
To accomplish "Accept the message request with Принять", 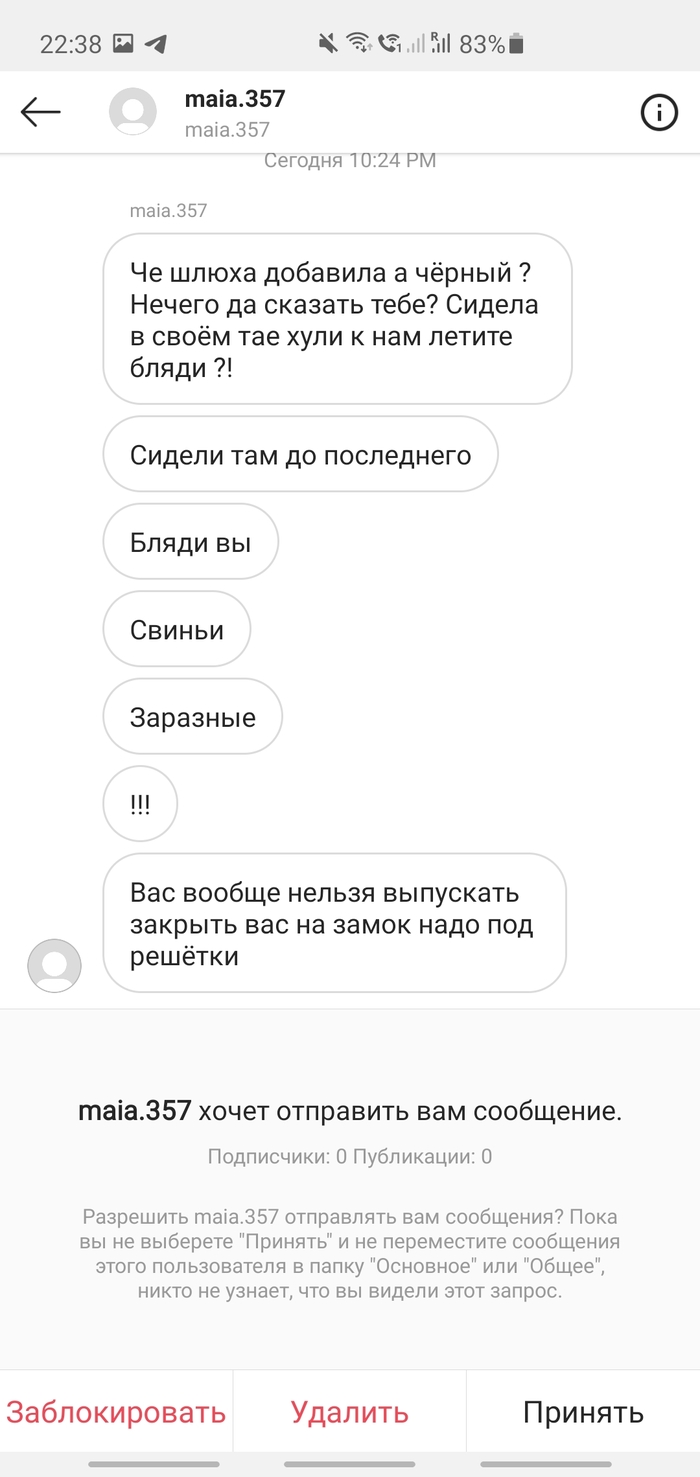I will [583, 1412].
